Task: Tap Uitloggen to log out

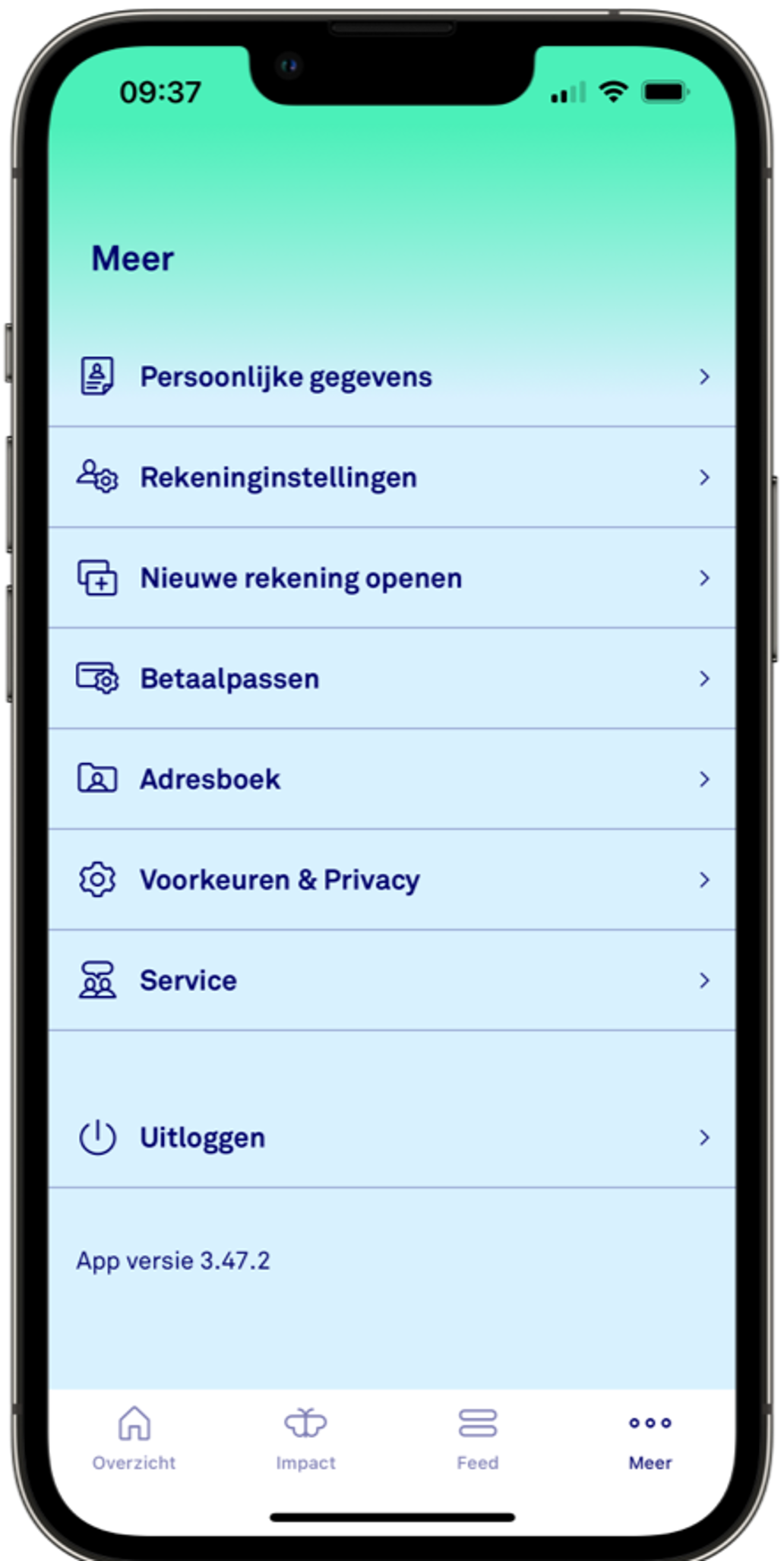Action: pyautogui.click(x=392, y=1138)
